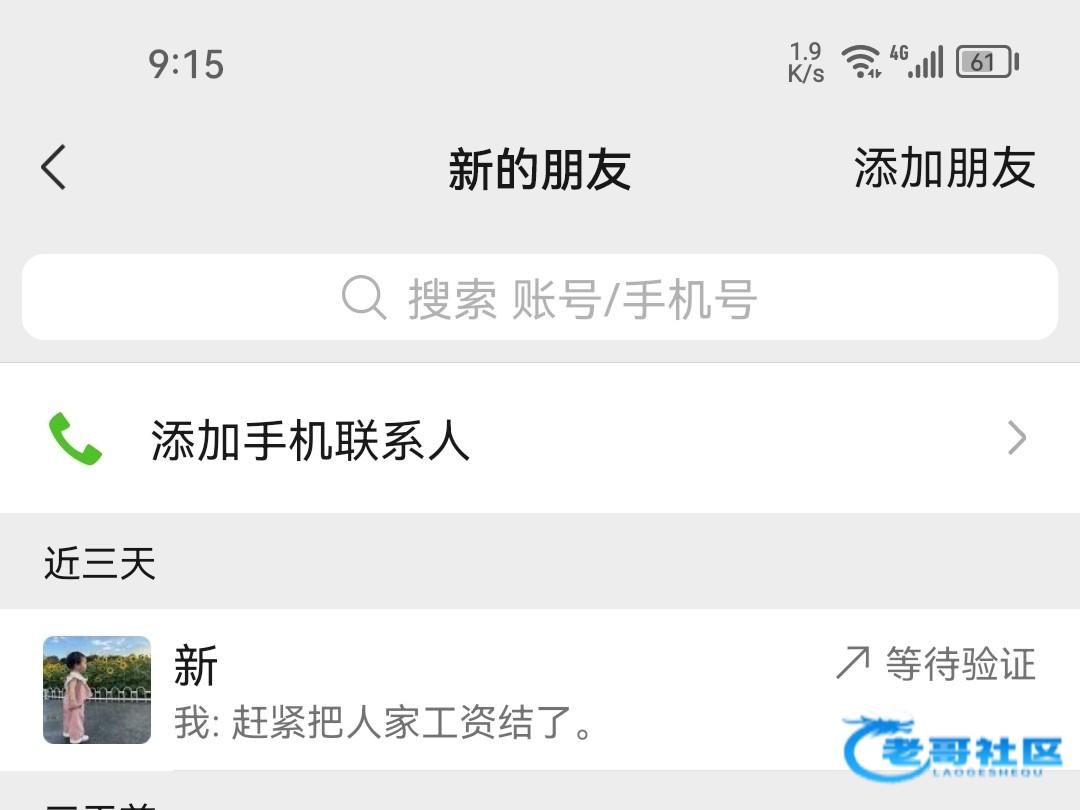This screenshot has height=810, width=1080.
Task: Open 添加手机联系人
Action: click(x=540, y=439)
